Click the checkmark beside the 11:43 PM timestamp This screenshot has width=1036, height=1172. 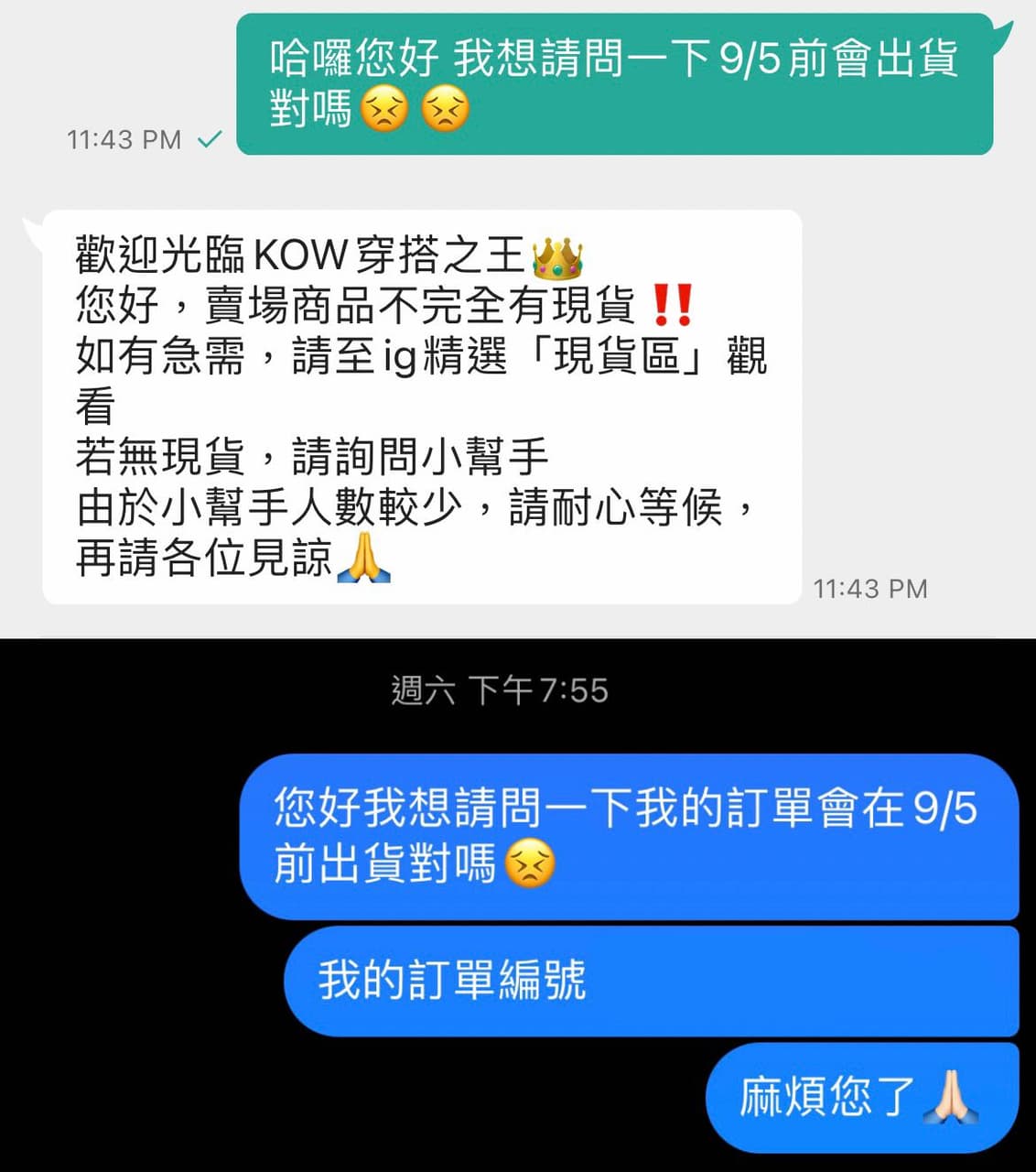211,140
